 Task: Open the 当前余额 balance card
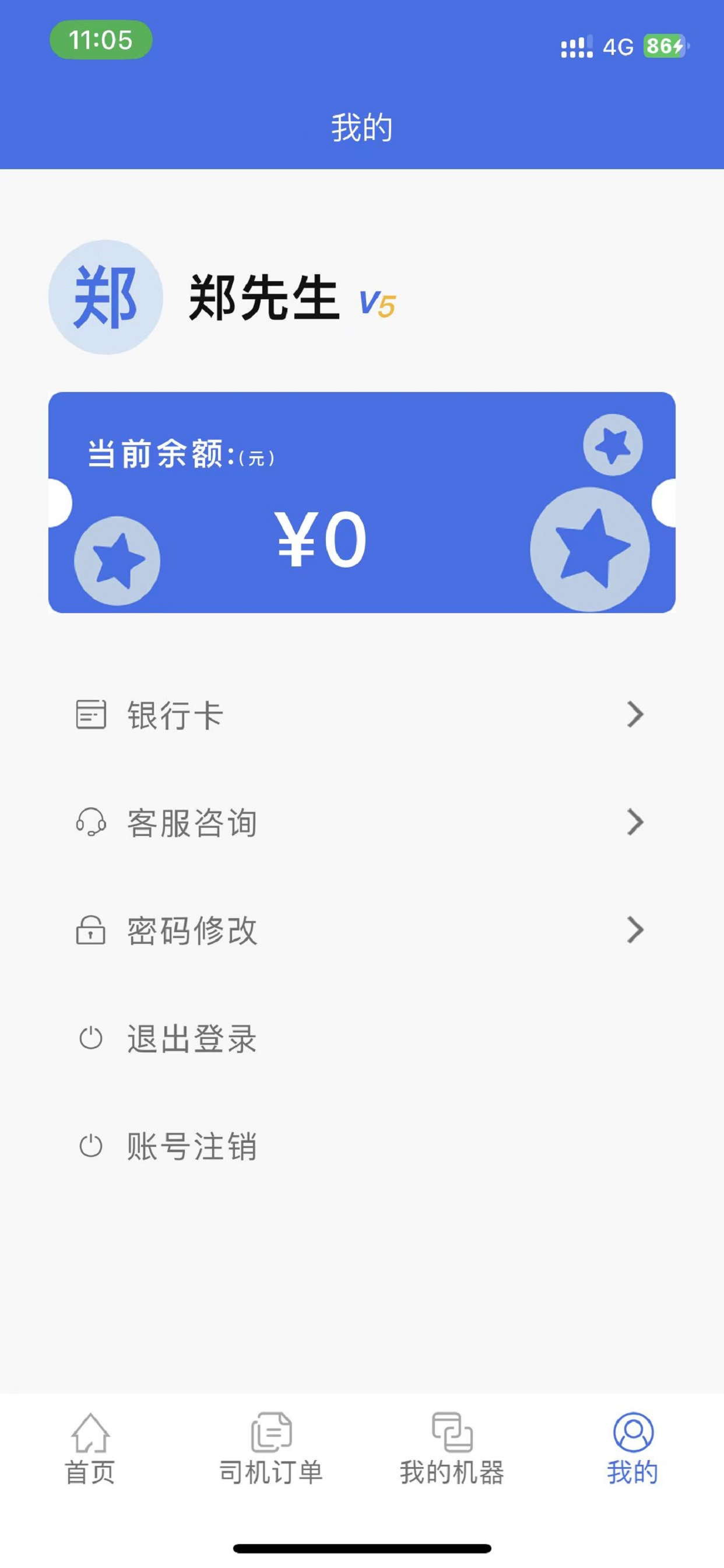tap(361, 502)
